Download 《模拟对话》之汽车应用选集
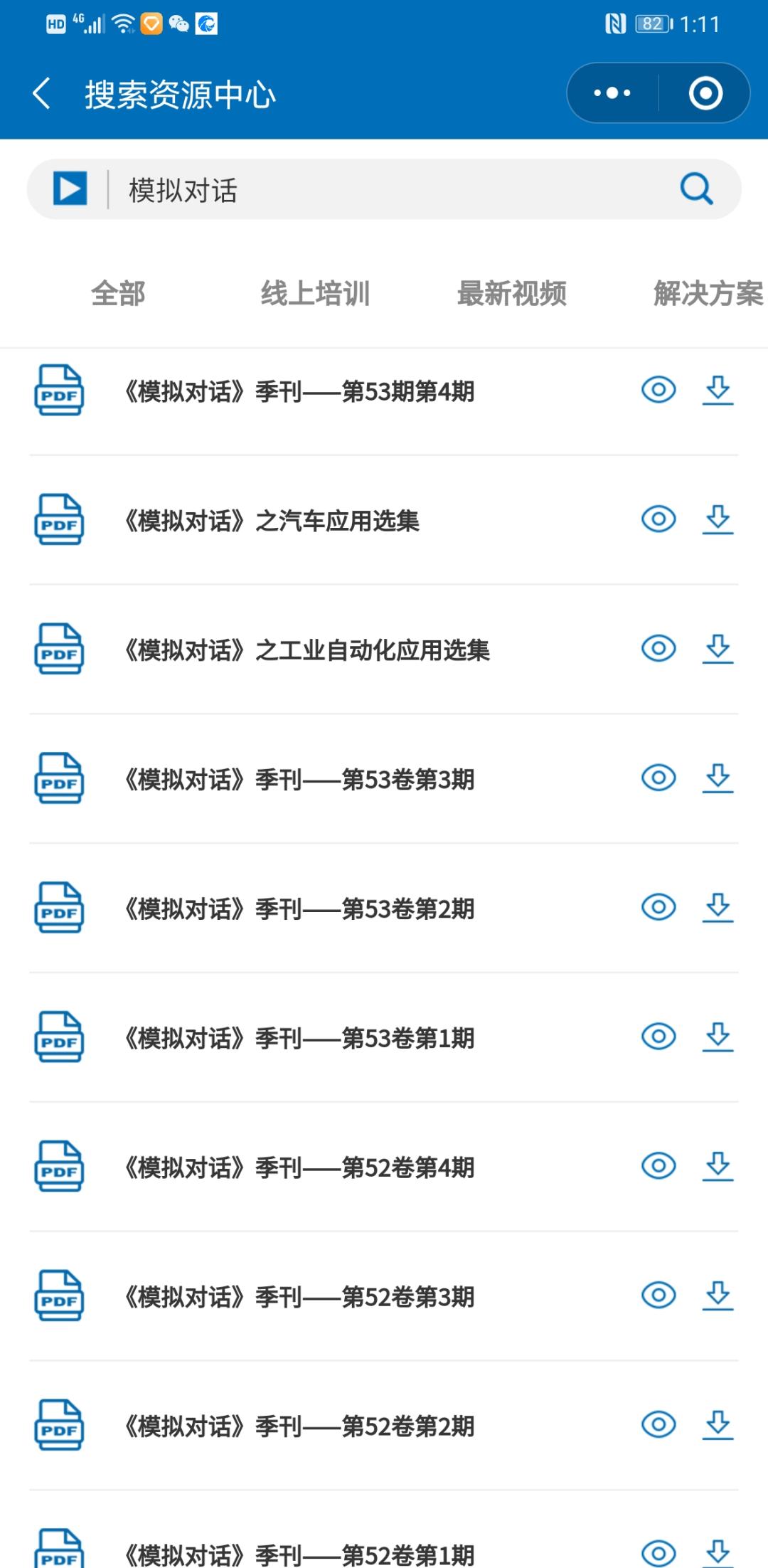 pos(718,520)
